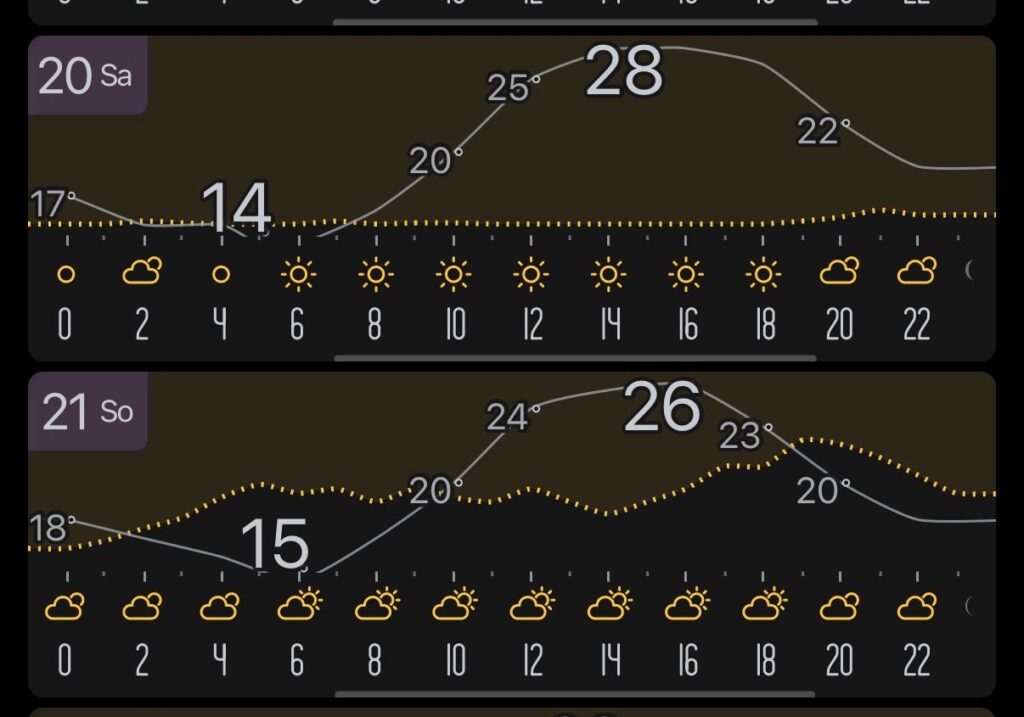The width and height of the screenshot is (1024, 717).
Task: Open the Sunday 21 forecast card
Action: 86,411
